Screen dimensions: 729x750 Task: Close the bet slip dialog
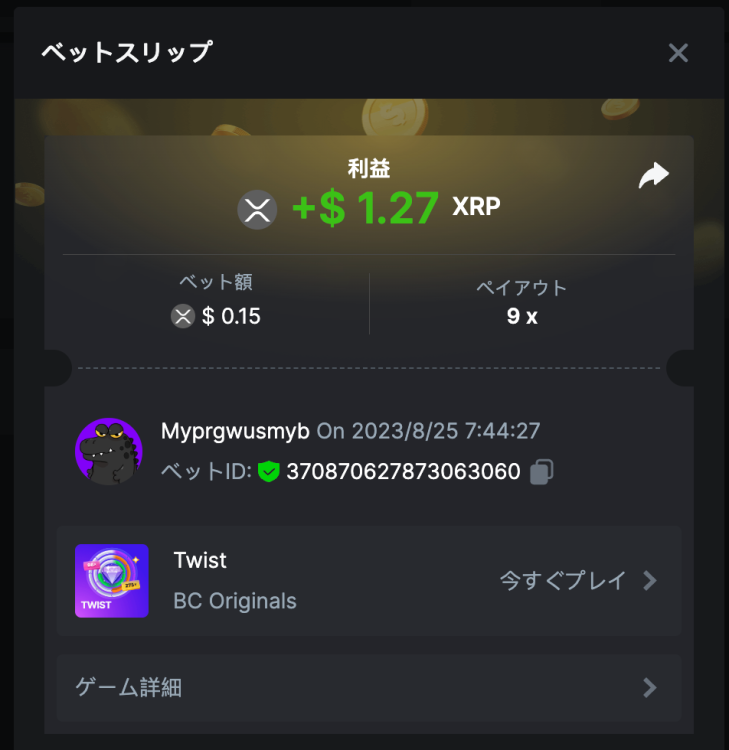pyautogui.click(x=678, y=53)
